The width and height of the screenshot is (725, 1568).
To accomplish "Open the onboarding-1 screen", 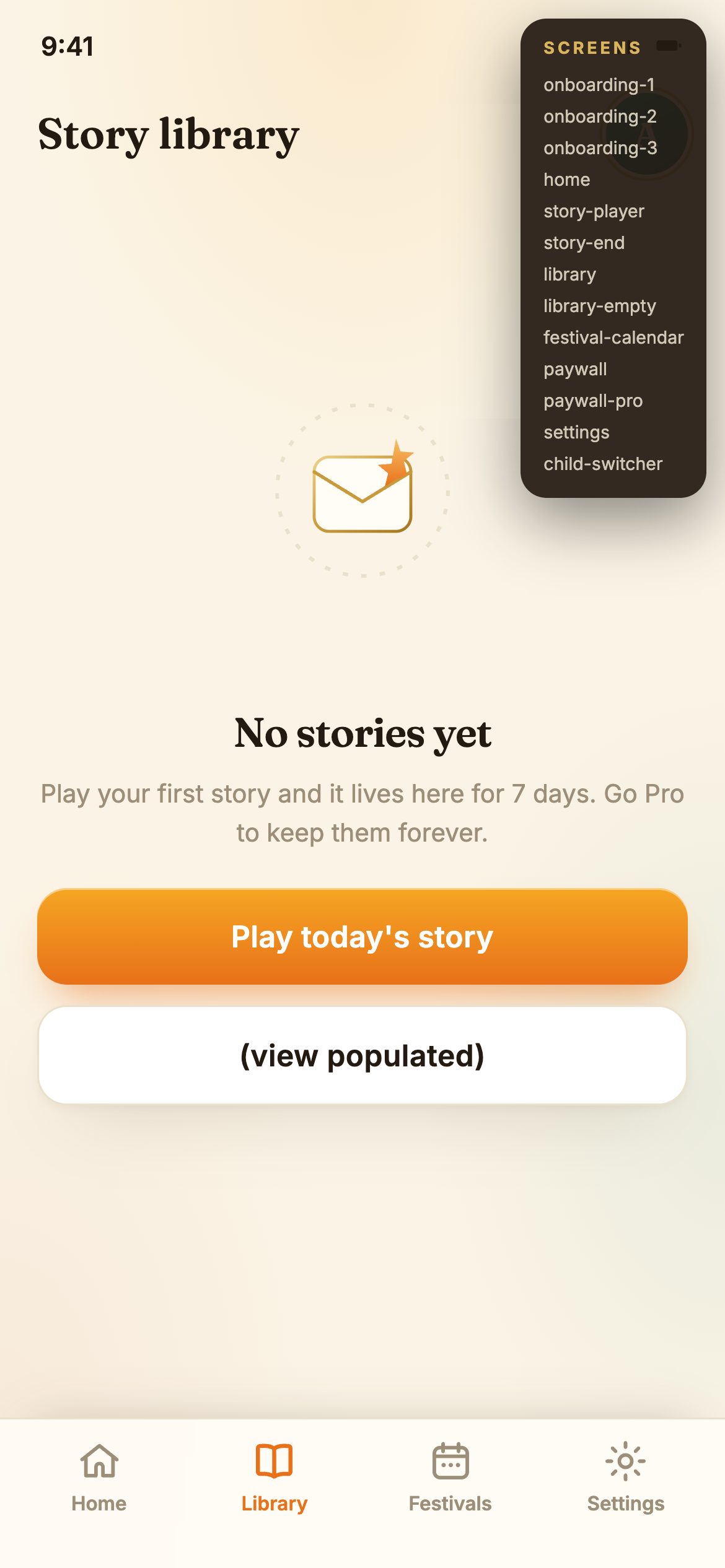I will [599, 85].
